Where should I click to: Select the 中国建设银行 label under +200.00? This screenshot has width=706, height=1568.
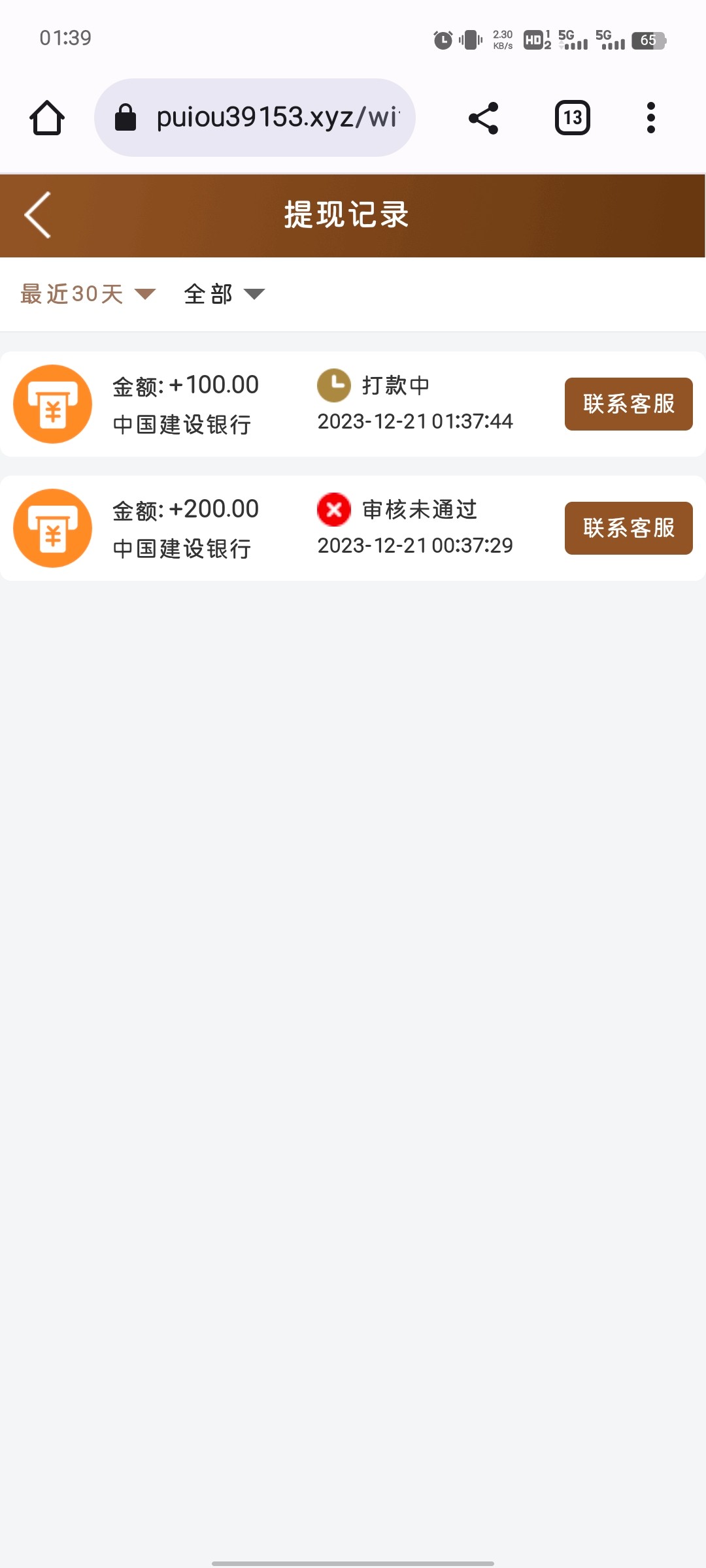(182, 550)
